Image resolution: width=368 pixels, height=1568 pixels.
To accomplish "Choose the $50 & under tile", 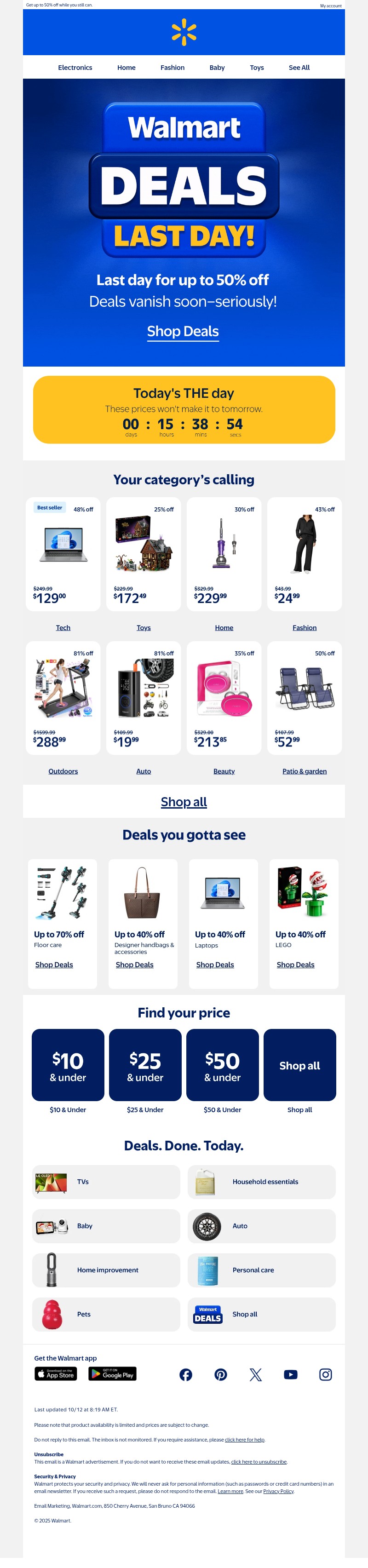I will point(222,1065).
